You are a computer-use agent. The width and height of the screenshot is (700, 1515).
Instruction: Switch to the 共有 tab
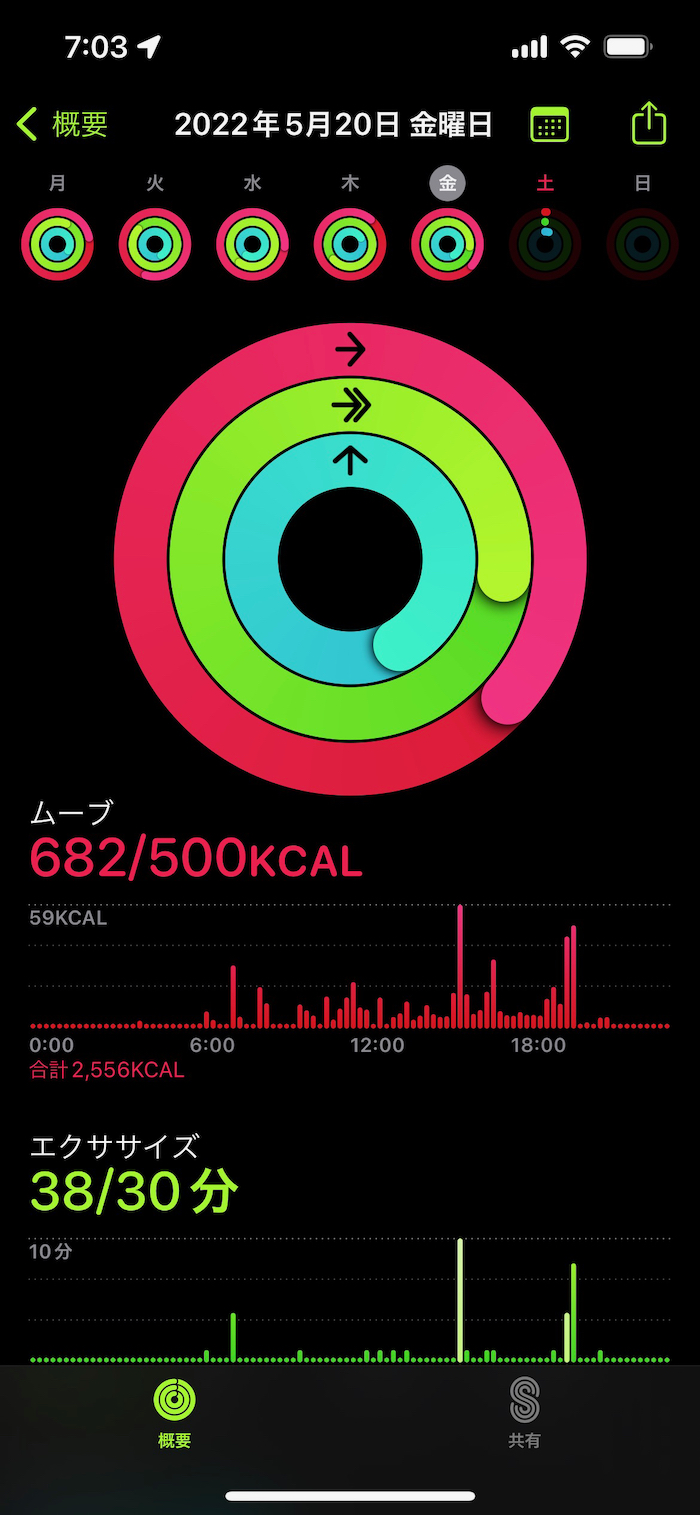tap(524, 1412)
